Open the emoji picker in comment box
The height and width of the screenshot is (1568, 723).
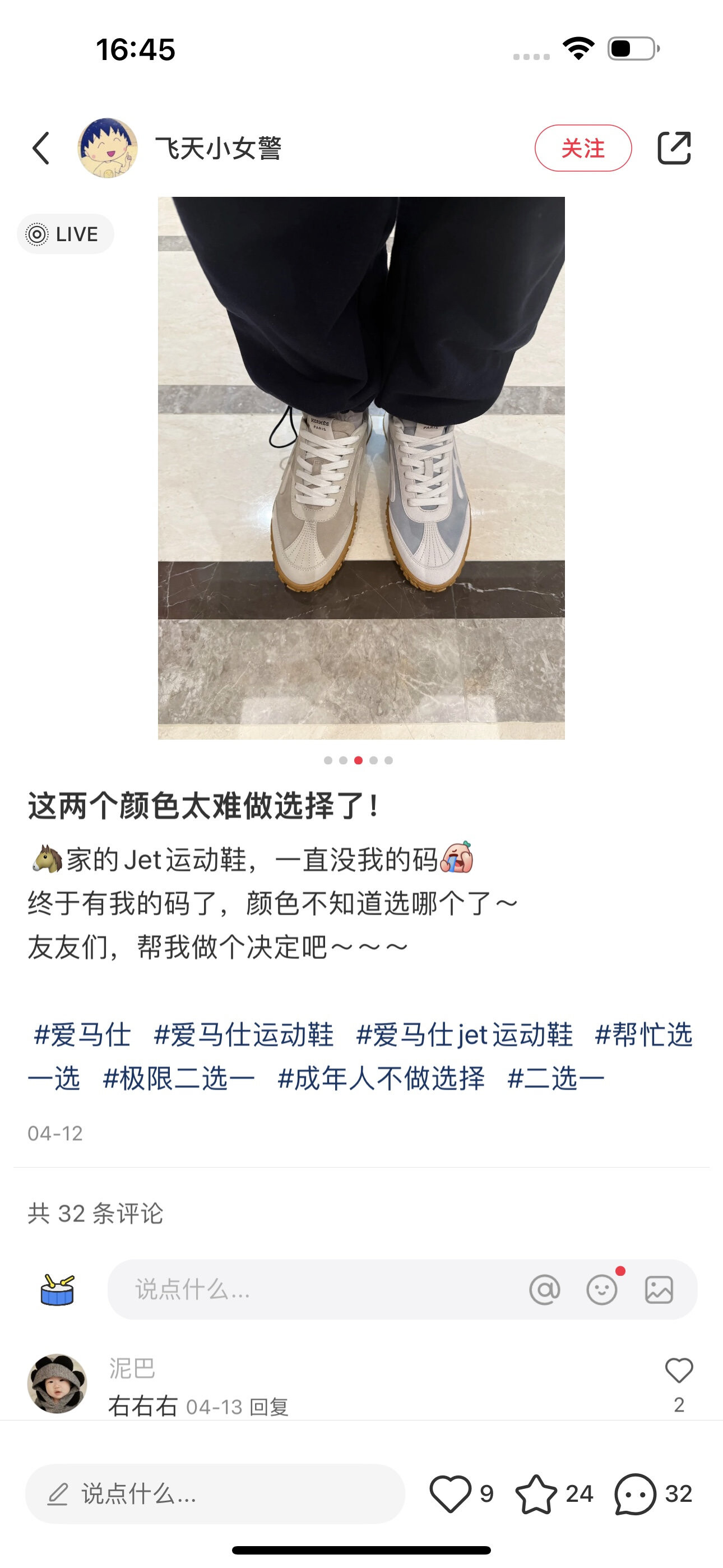[602, 1289]
